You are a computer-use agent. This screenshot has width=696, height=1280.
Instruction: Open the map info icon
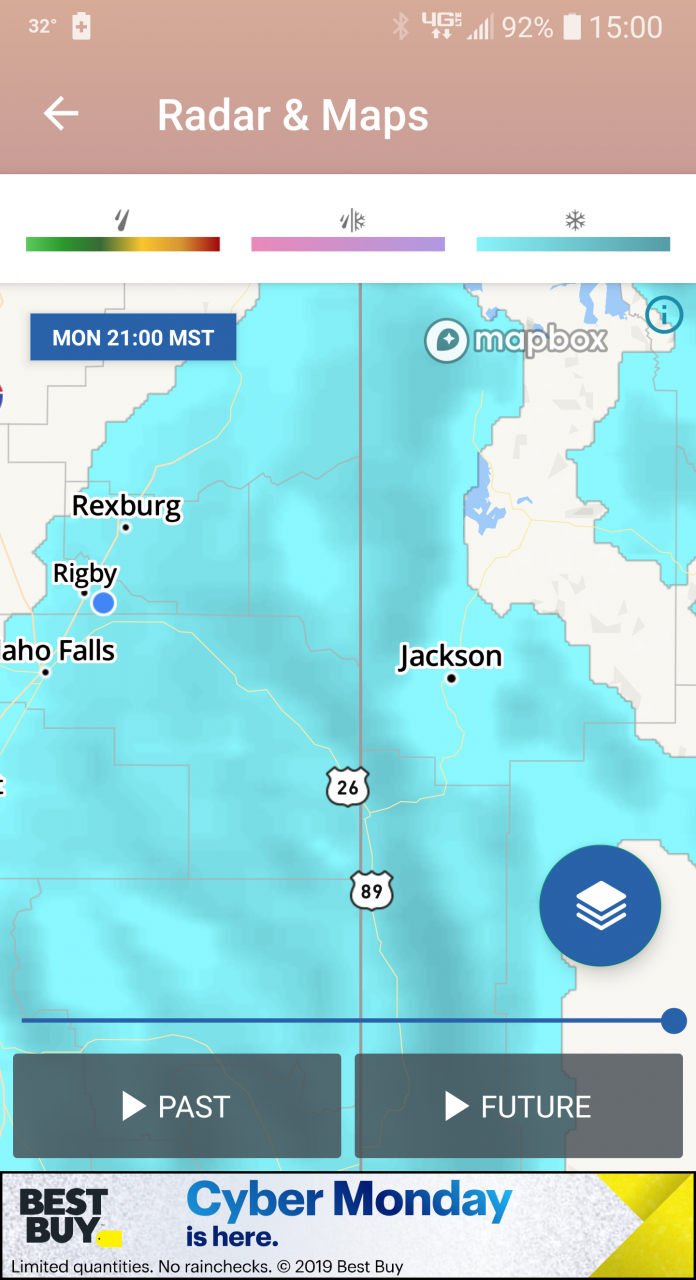coord(664,316)
